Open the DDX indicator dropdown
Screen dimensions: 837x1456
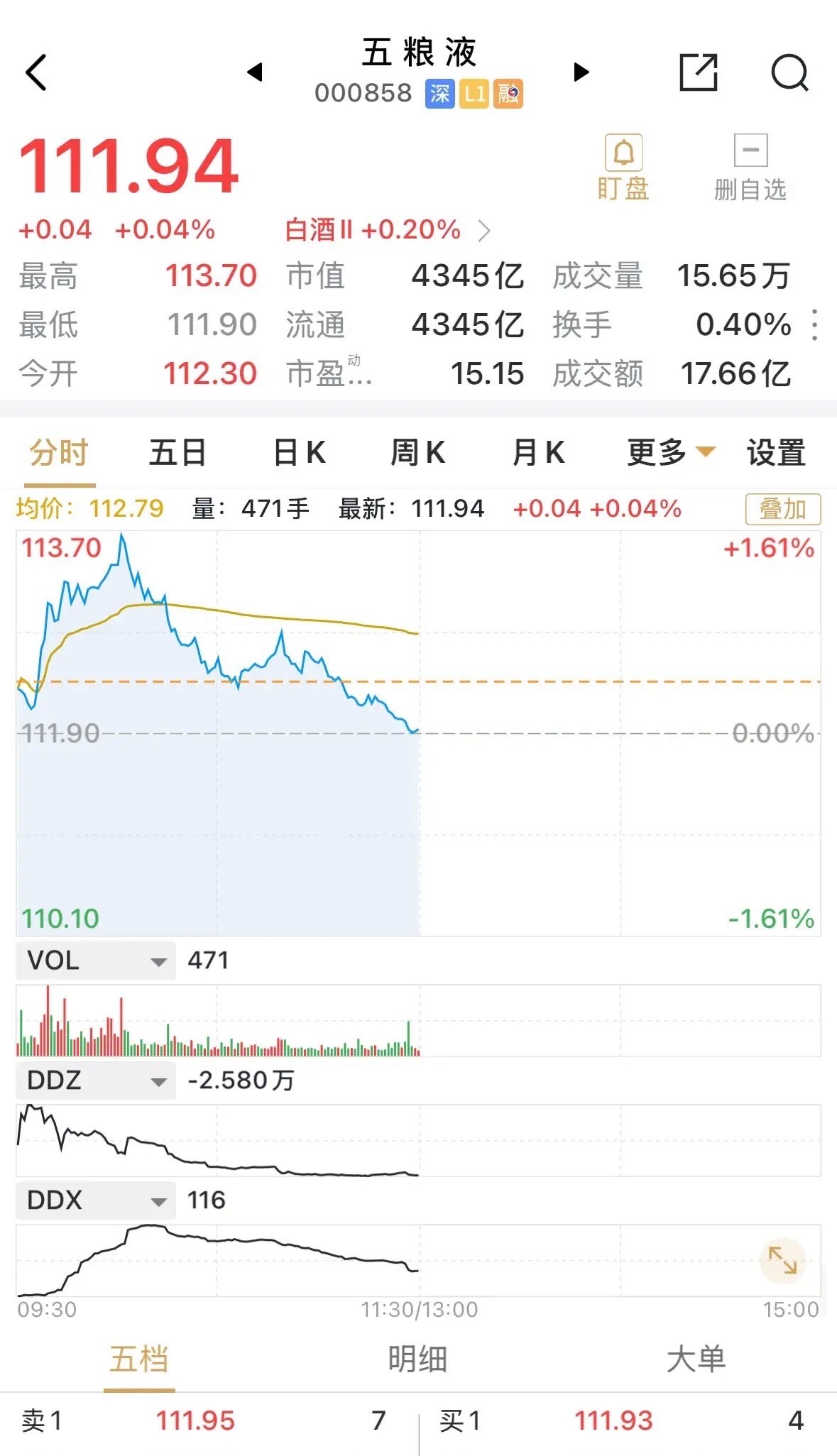(x=94, y=1200)
